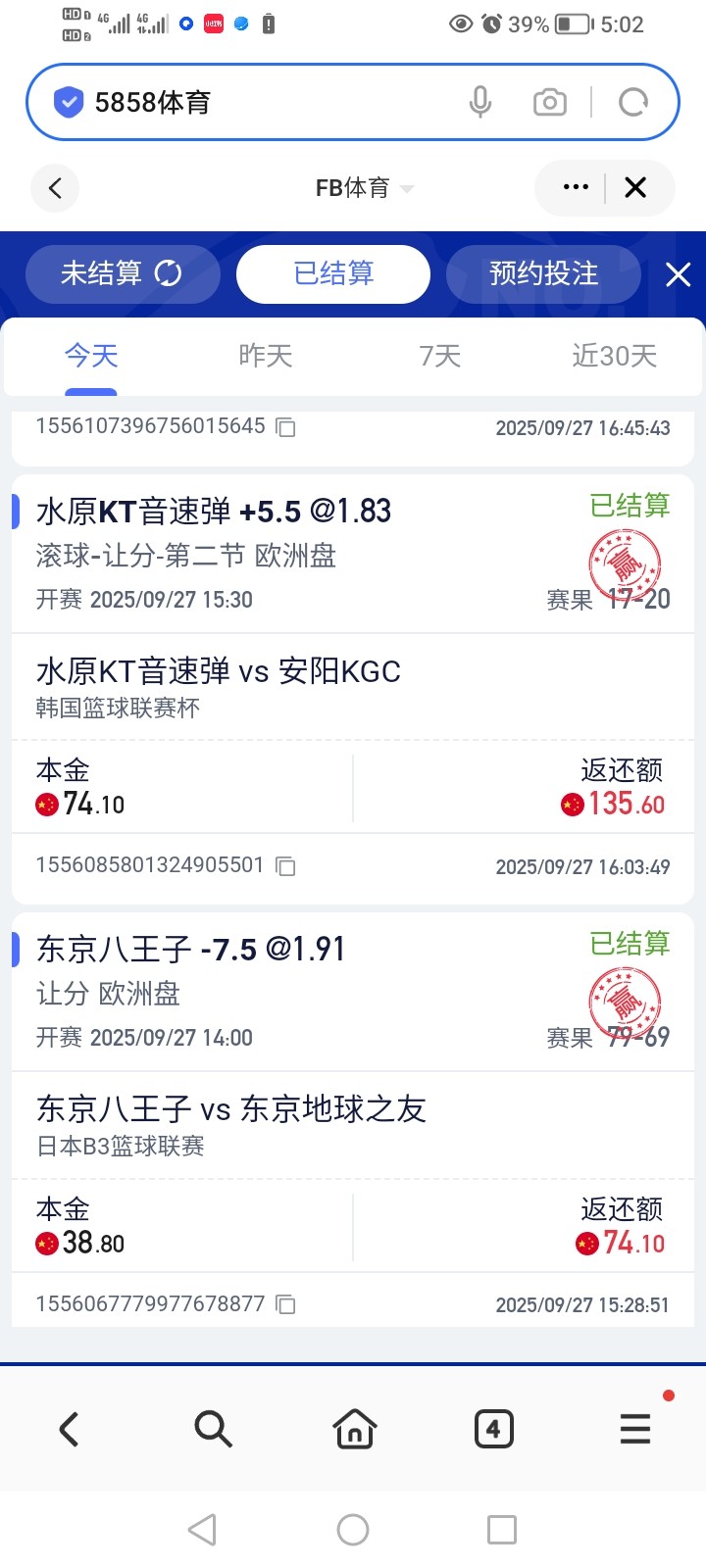Image resolution: width=706 pixels, height=1568 pixels.
Task: Go home using the house icon
Action: coord(354,1429)
